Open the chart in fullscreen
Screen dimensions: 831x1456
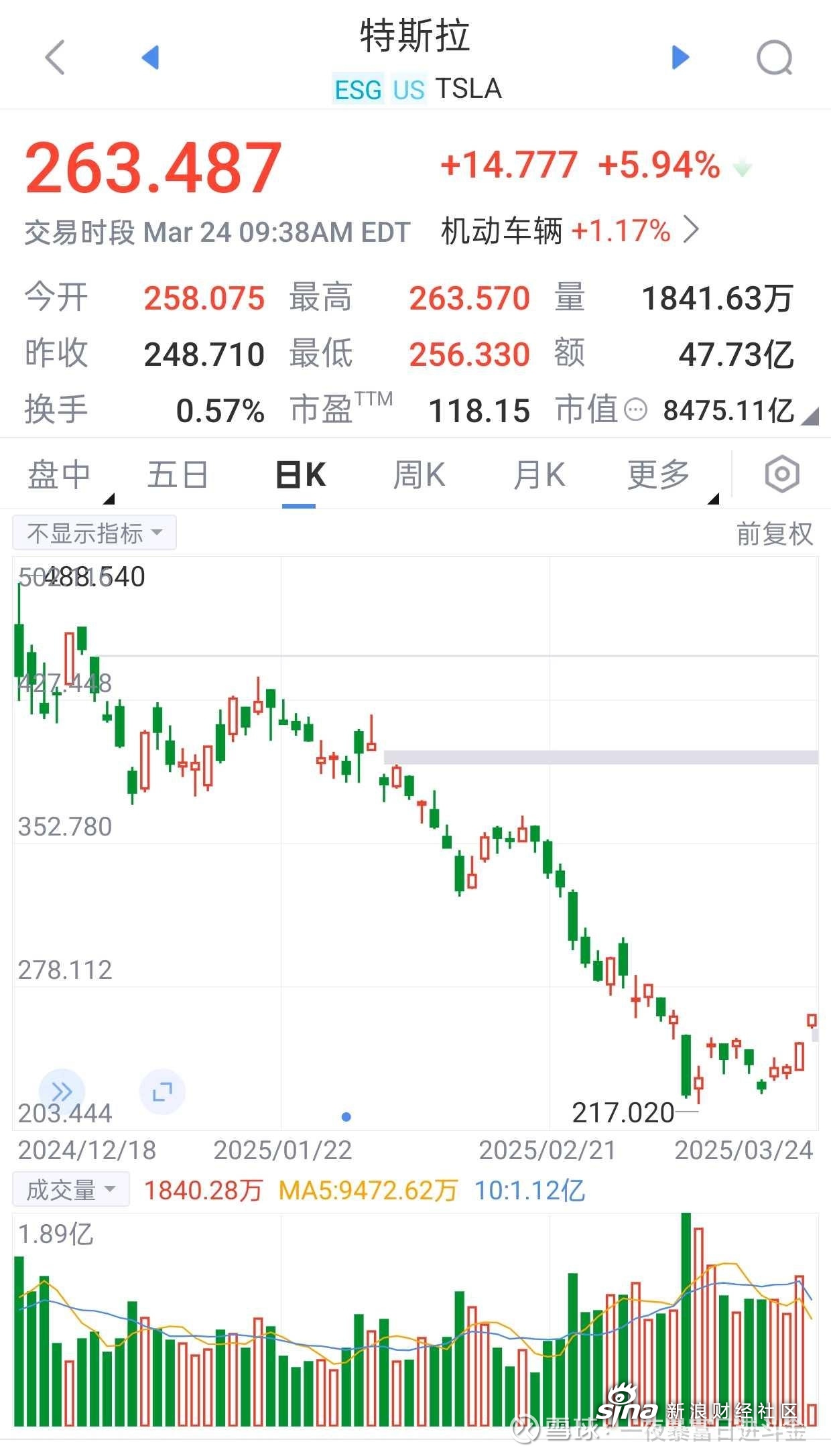(162, 1092)
